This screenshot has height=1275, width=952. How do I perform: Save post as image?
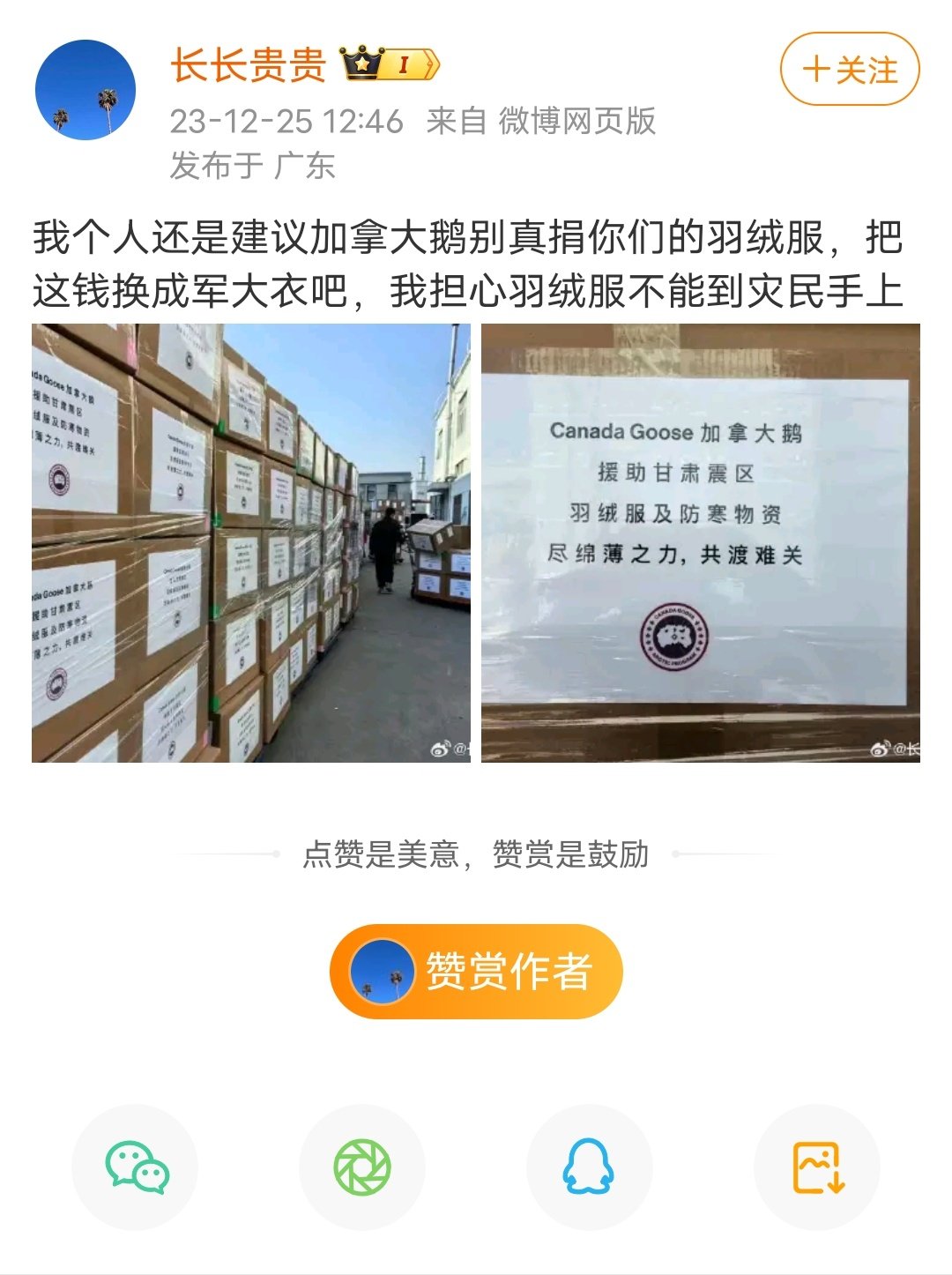click(817, 1167)
